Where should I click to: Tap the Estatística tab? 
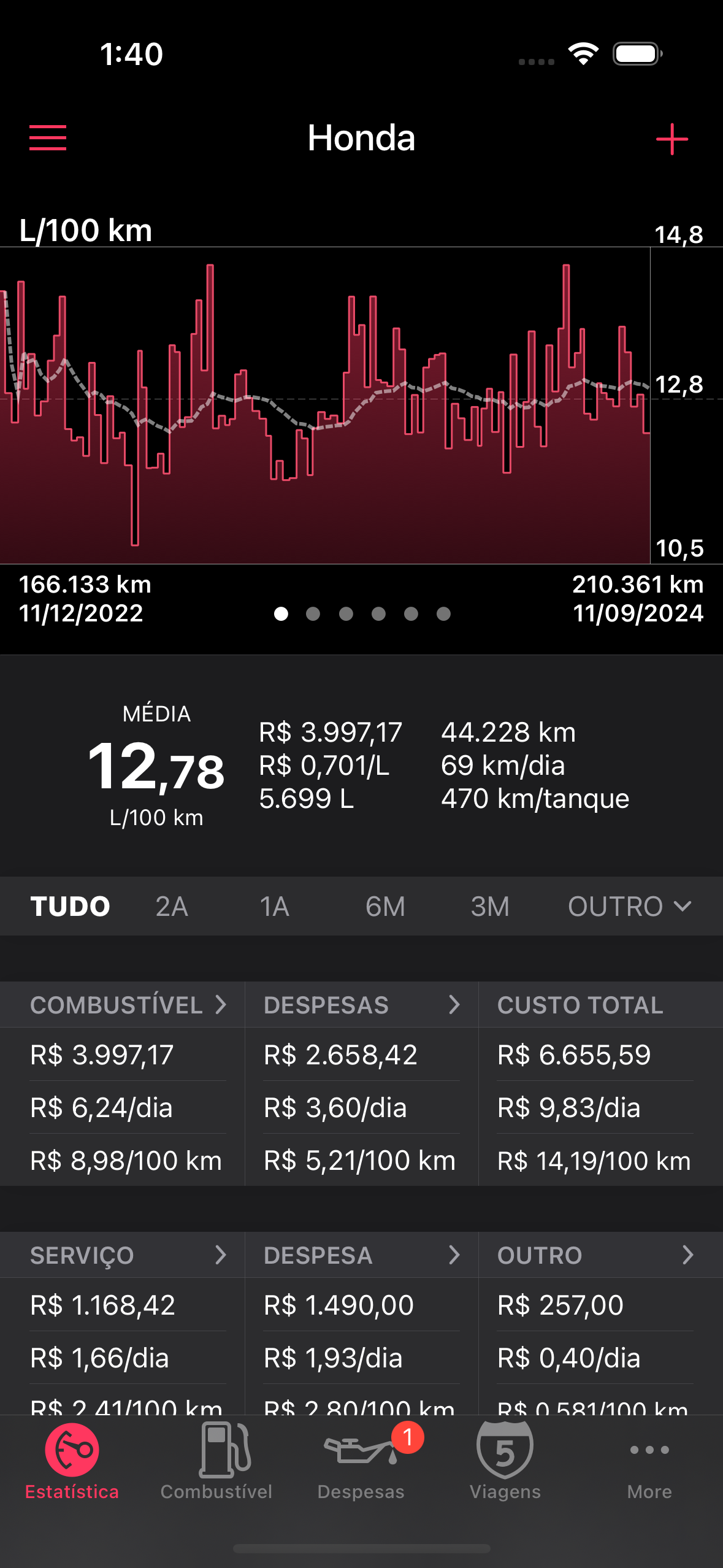click(x=72, y=1461)
